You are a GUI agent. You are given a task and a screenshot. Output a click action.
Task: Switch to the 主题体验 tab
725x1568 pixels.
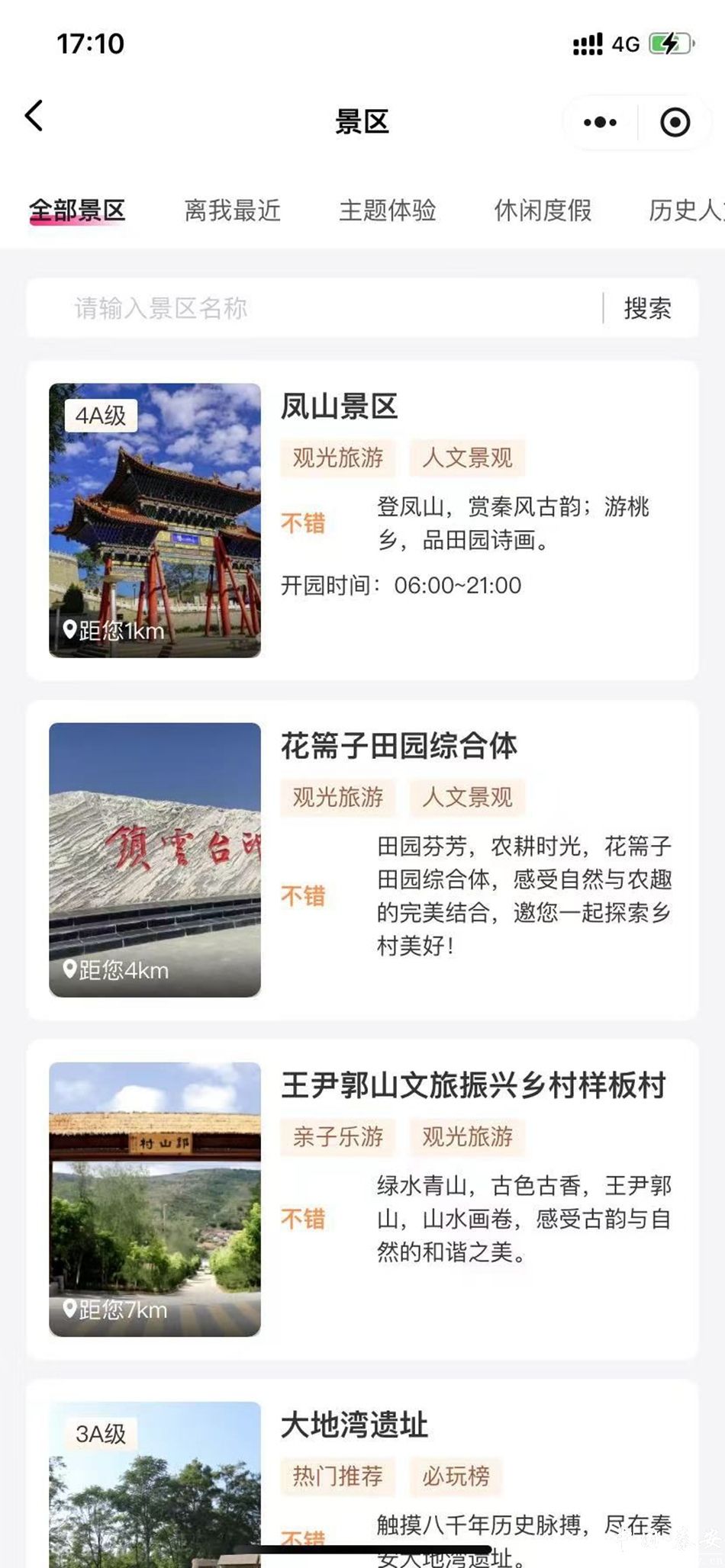(388, 210)
